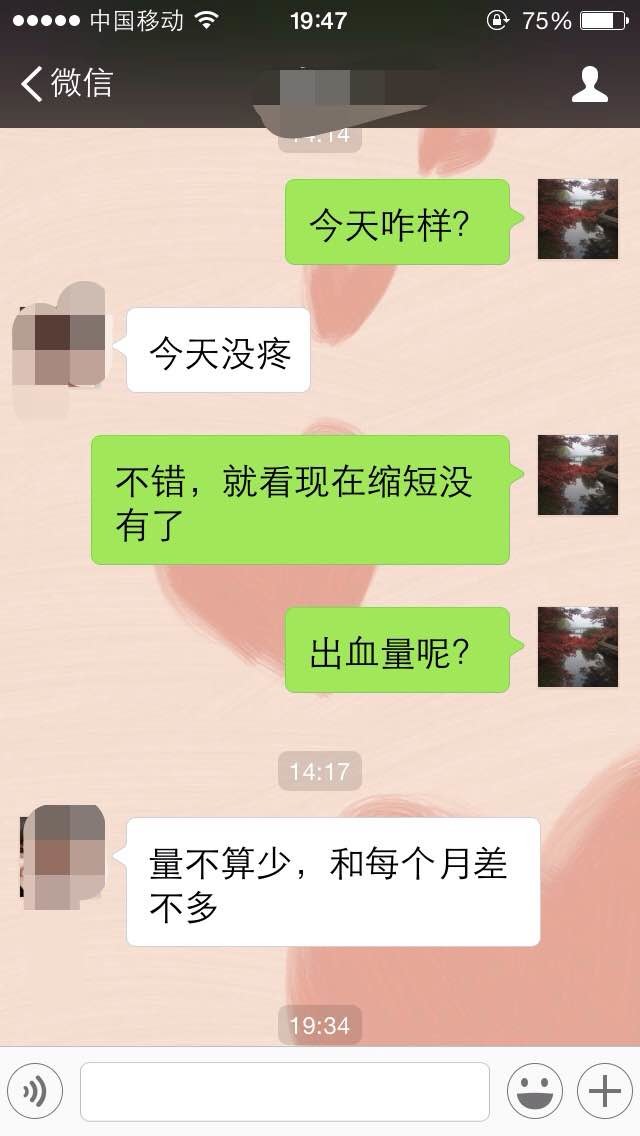The width and height of the screenshot is (640, 1136).
Task: Open the plus attachments menu
Action: pyautogui.click(x=604, y=1091)
